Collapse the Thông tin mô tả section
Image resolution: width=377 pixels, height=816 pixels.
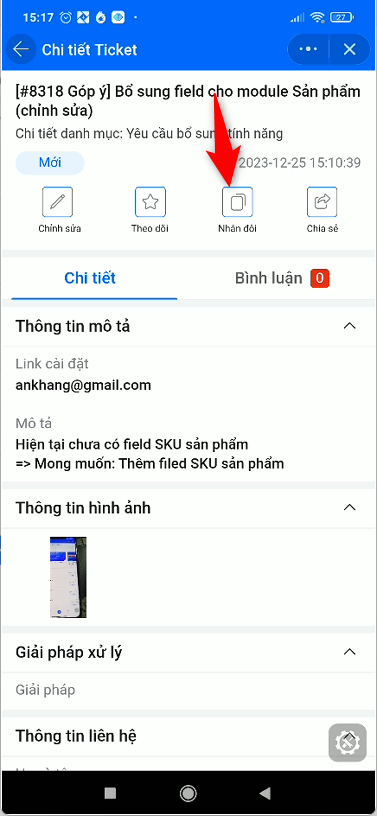[350, 326]
